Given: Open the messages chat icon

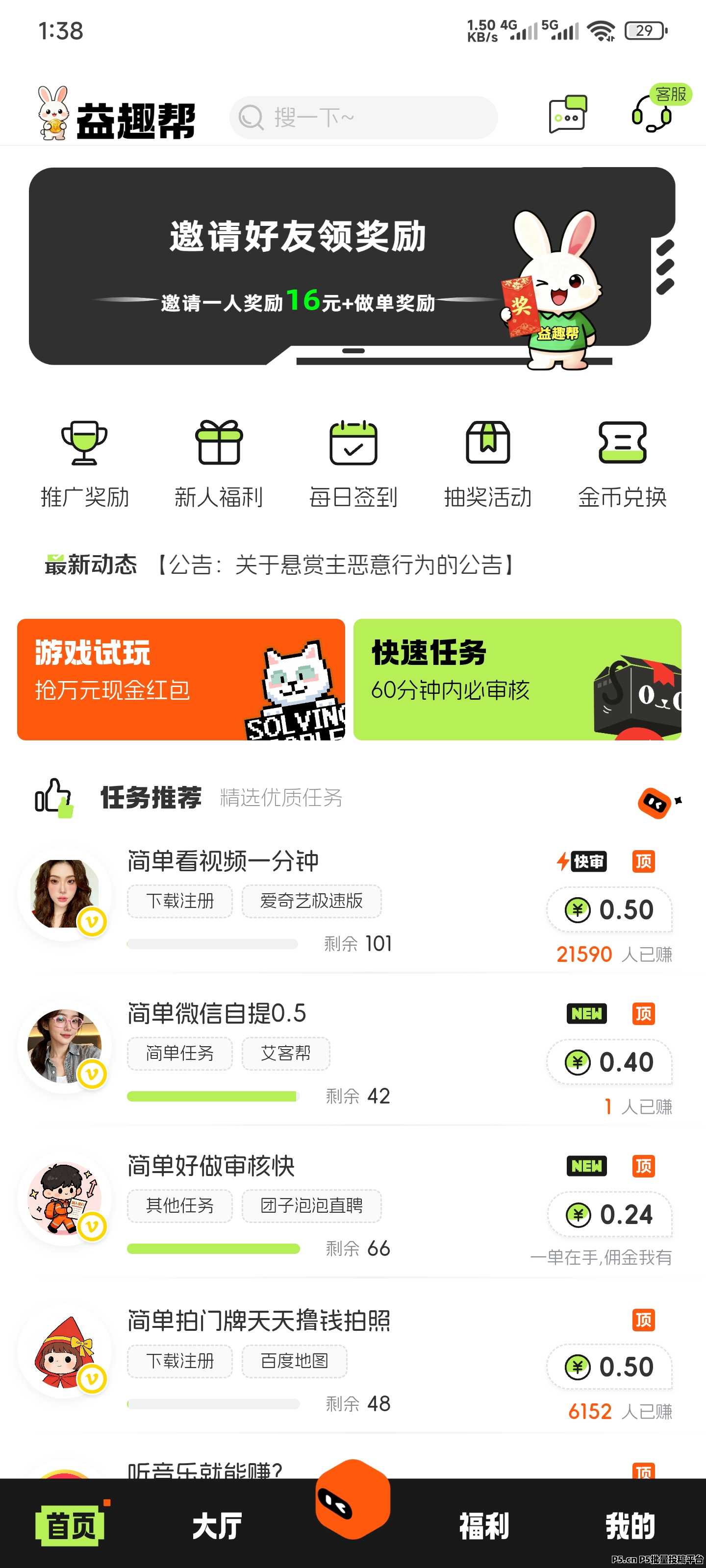Looking at the screenshot, I should (567, 115).
